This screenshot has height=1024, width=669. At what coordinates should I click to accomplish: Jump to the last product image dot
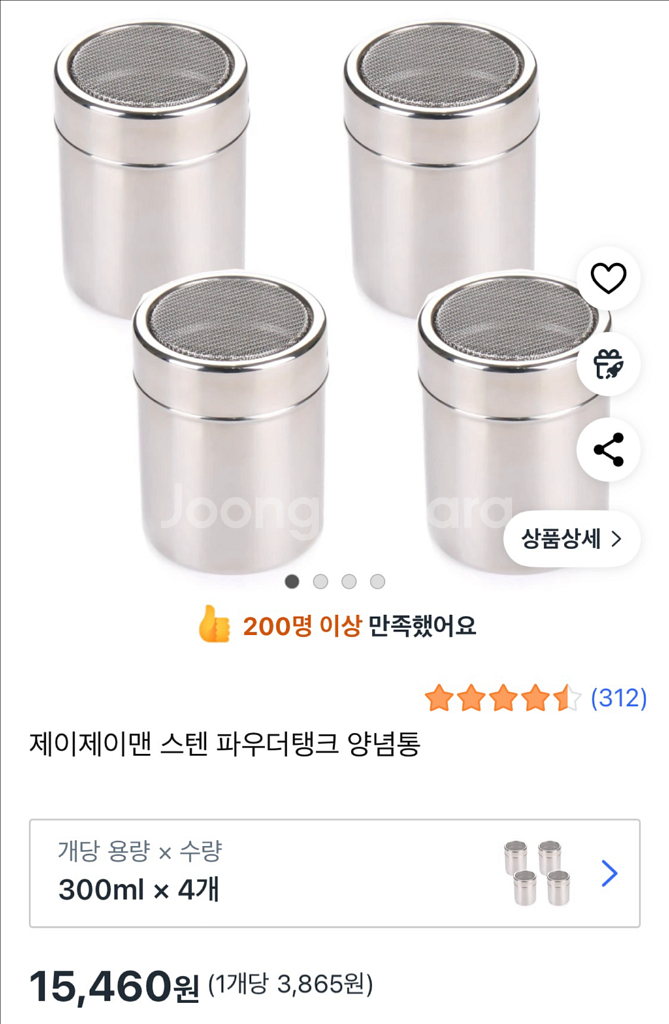click(377, 581)
